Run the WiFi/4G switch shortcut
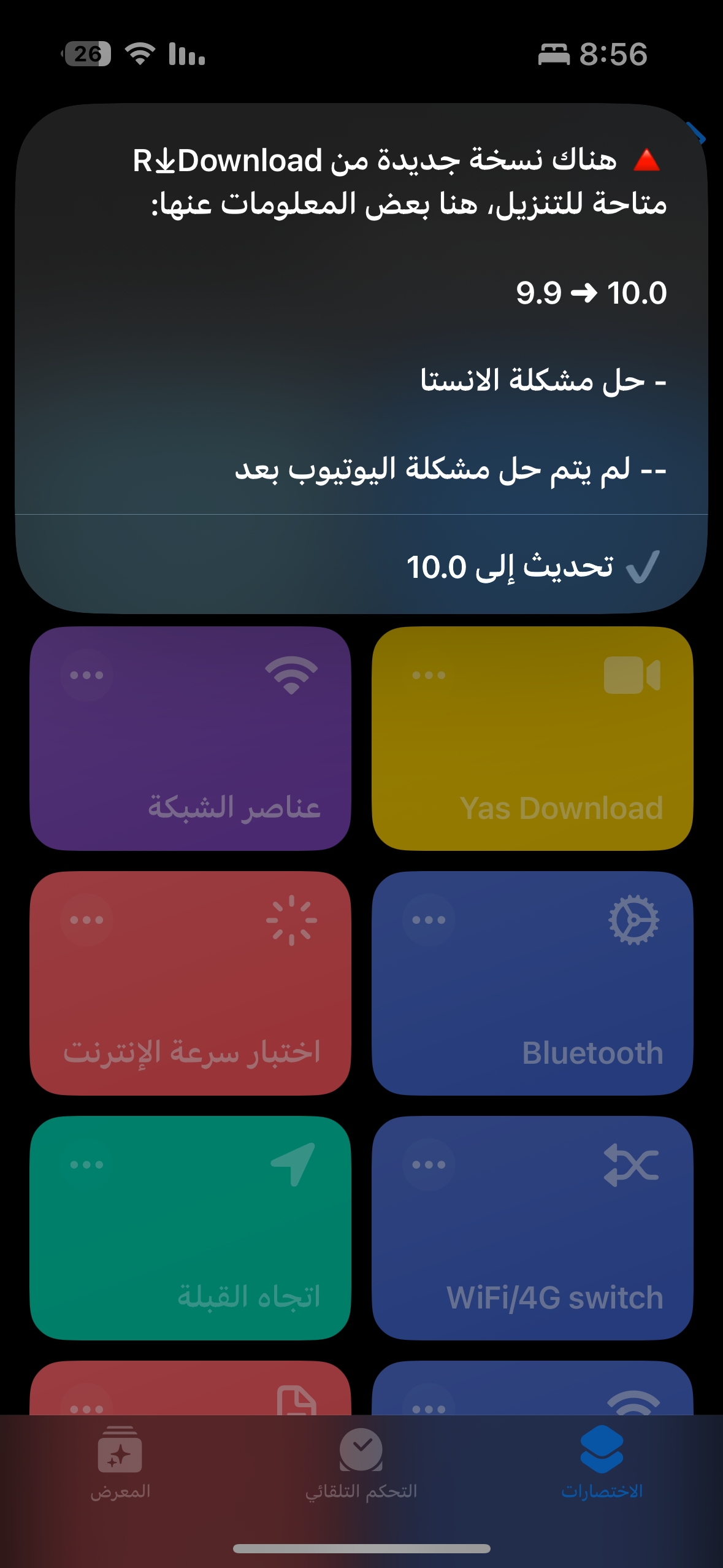This screenshot has width=723, height=1568. 532,1245
